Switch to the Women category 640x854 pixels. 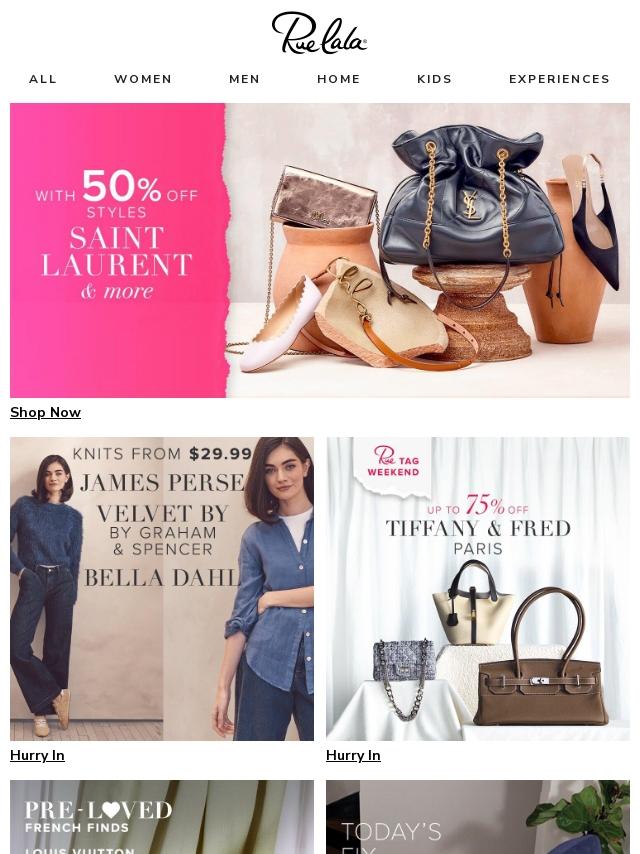tap(143, 79)
